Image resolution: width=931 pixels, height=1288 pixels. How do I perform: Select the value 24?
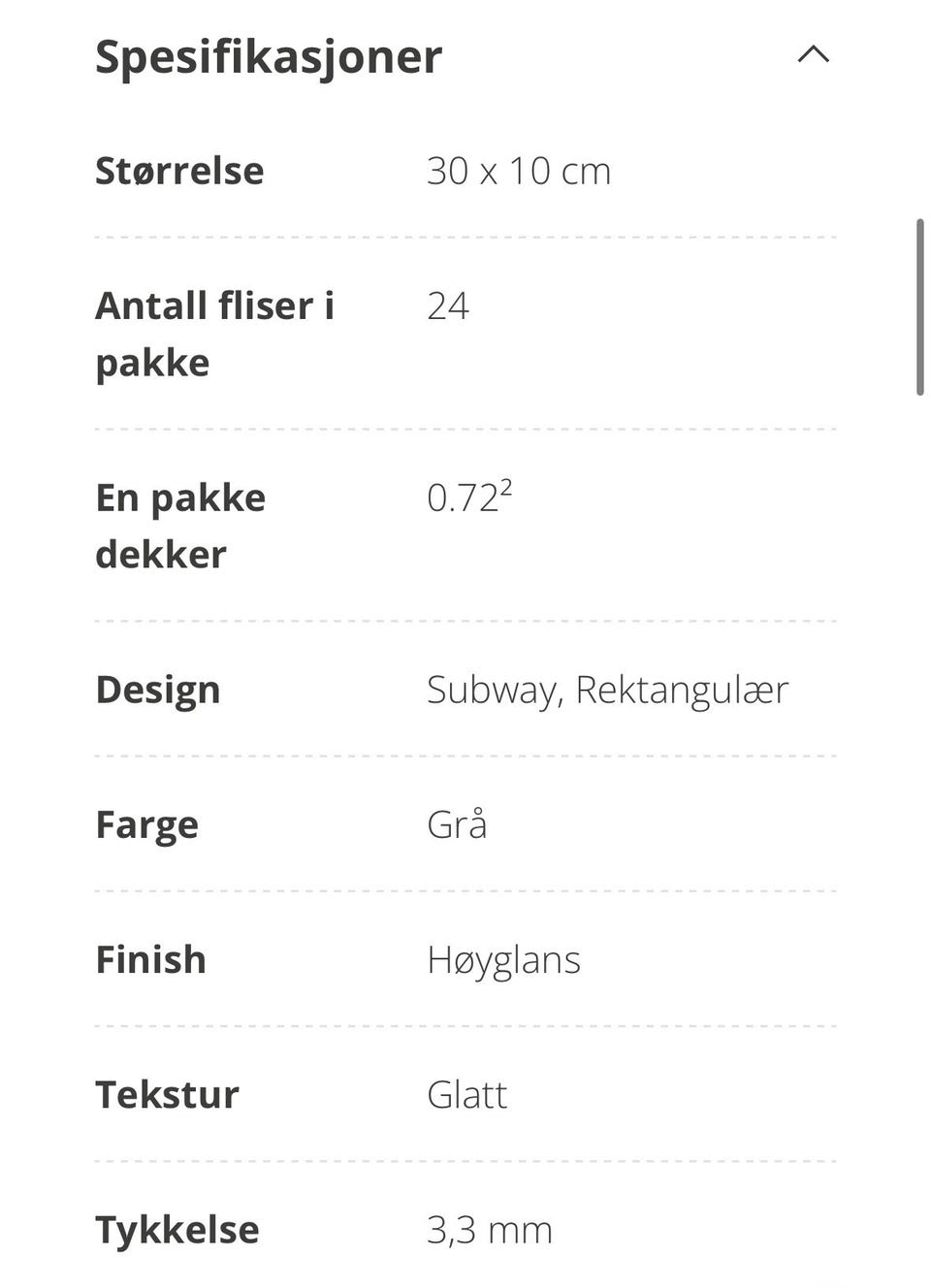click(448, 306)
